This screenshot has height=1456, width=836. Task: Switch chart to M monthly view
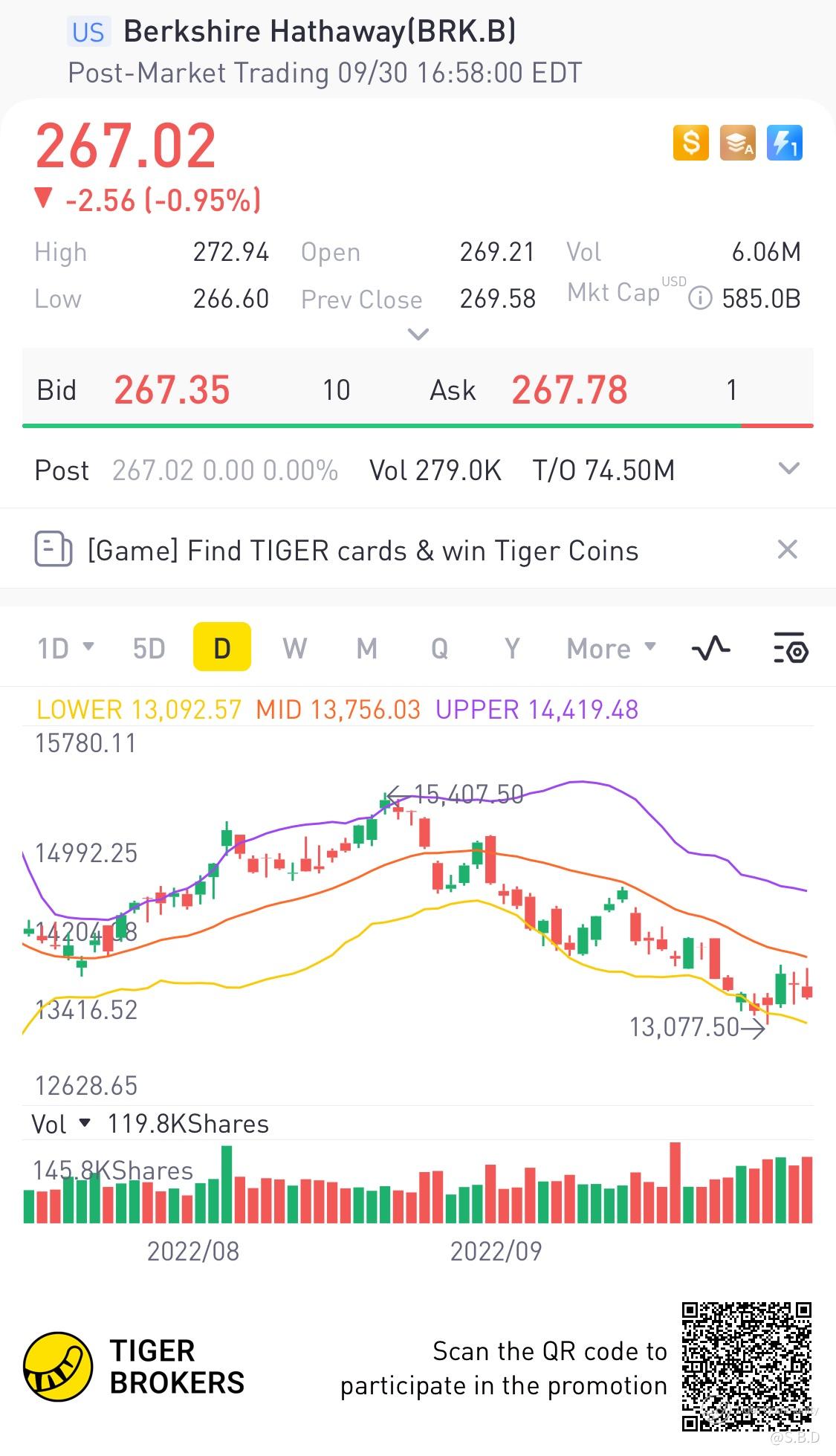[x=367, y=648]
